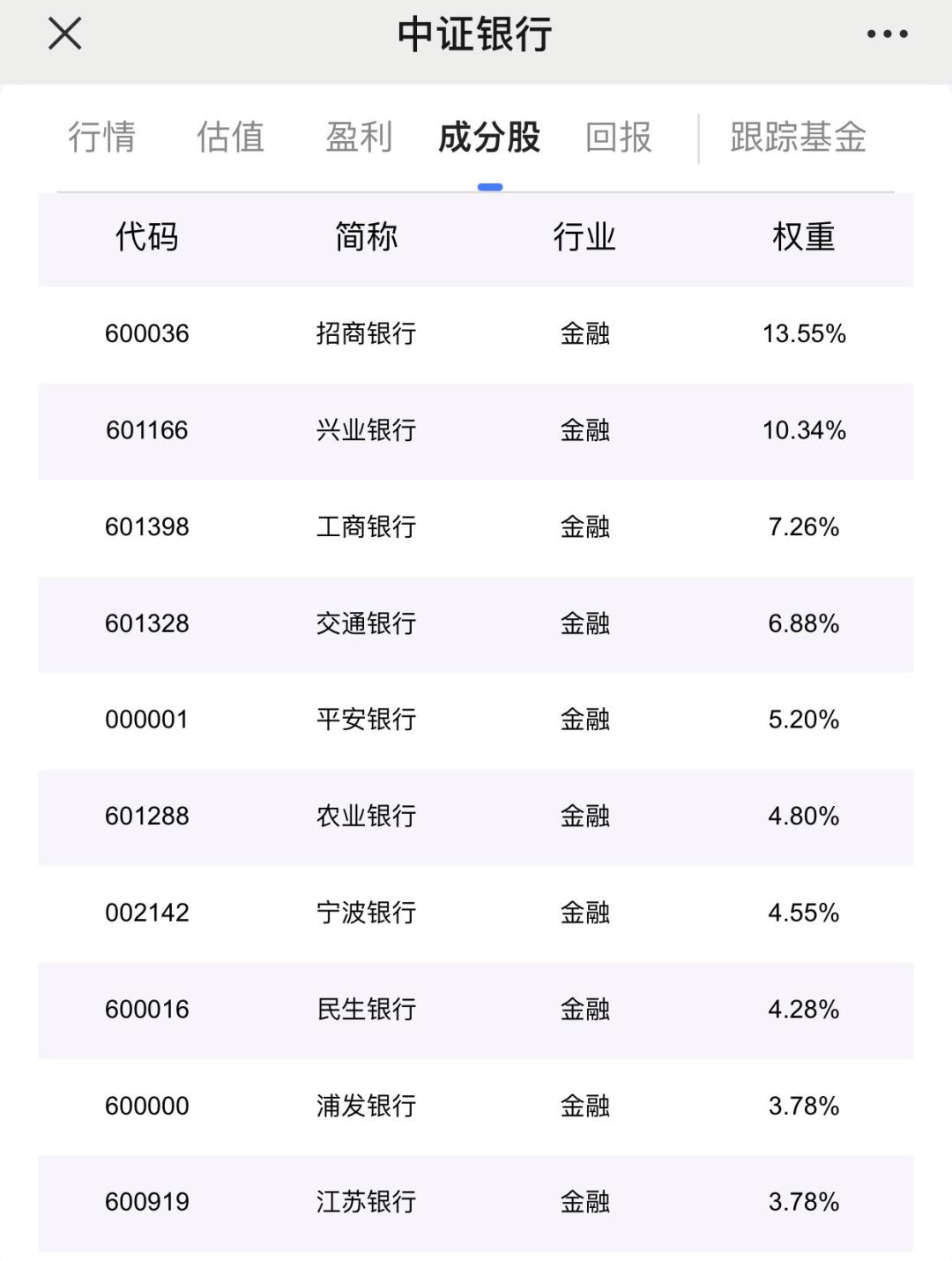Close the 中证银行 index page
The image size is (952, 1261).
(x=61, y=34)
